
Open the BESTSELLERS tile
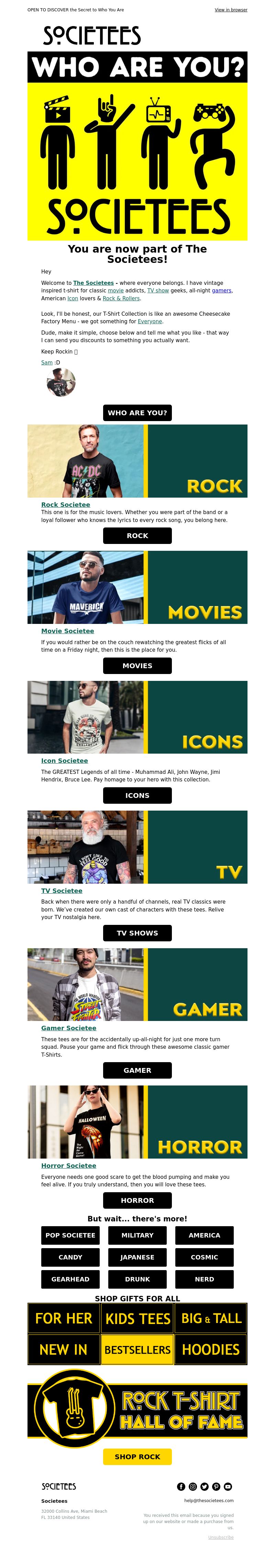point(137,1349)
